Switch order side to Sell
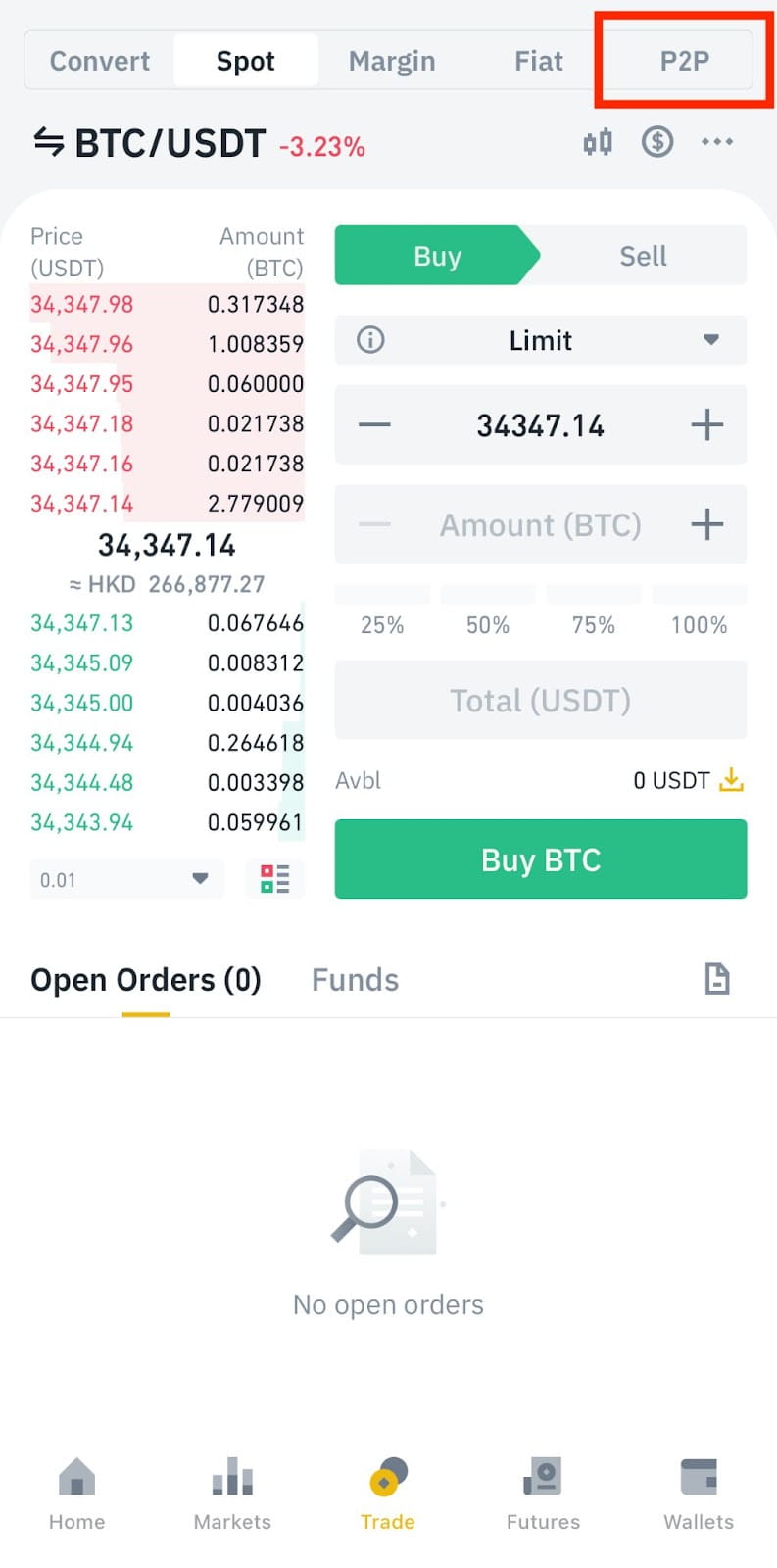 [x=643, y=256]
